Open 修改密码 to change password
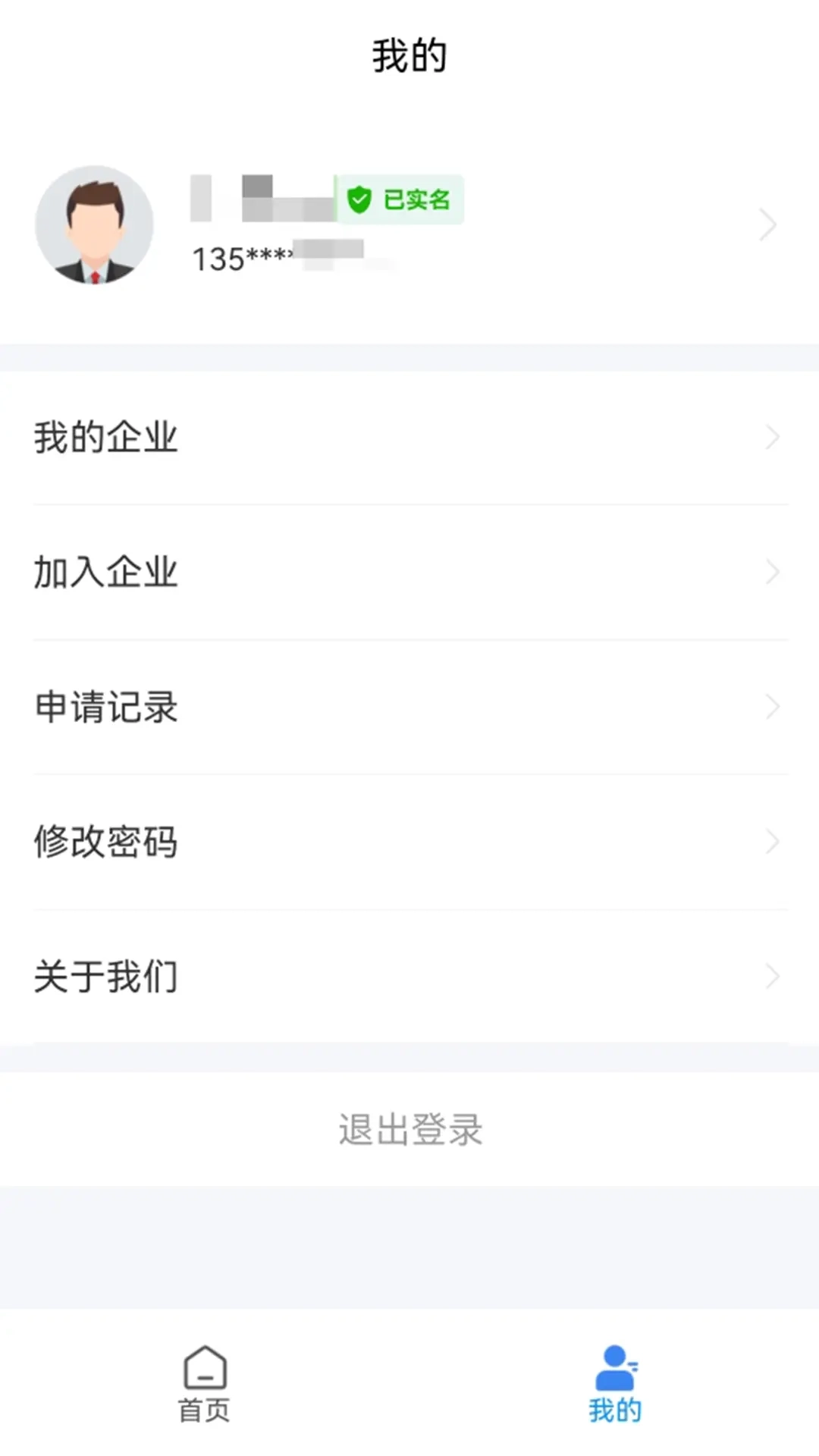This screenshot has height=1456, width=819. (105, 842)
